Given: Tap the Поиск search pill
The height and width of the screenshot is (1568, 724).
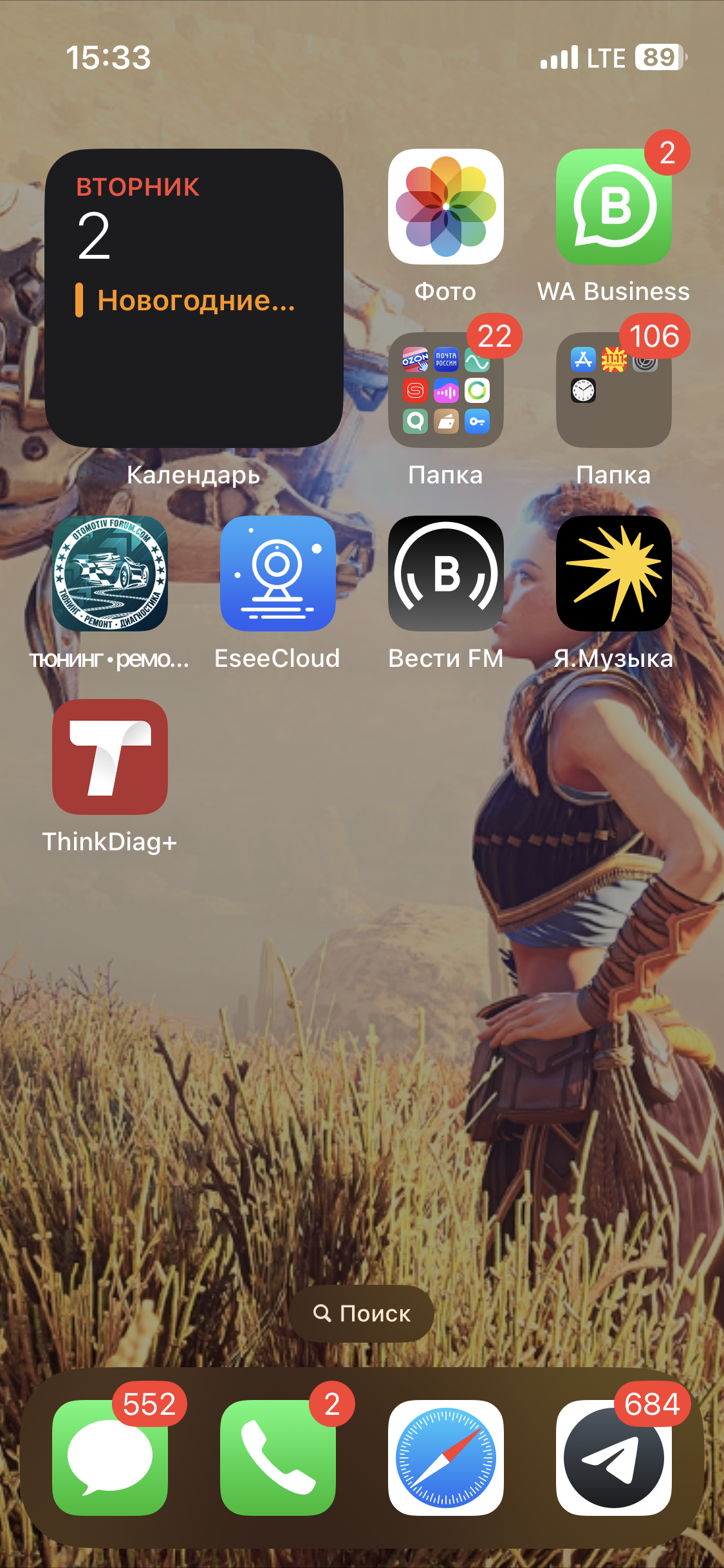Looking at the screenshot, I should coord(362,1313).
